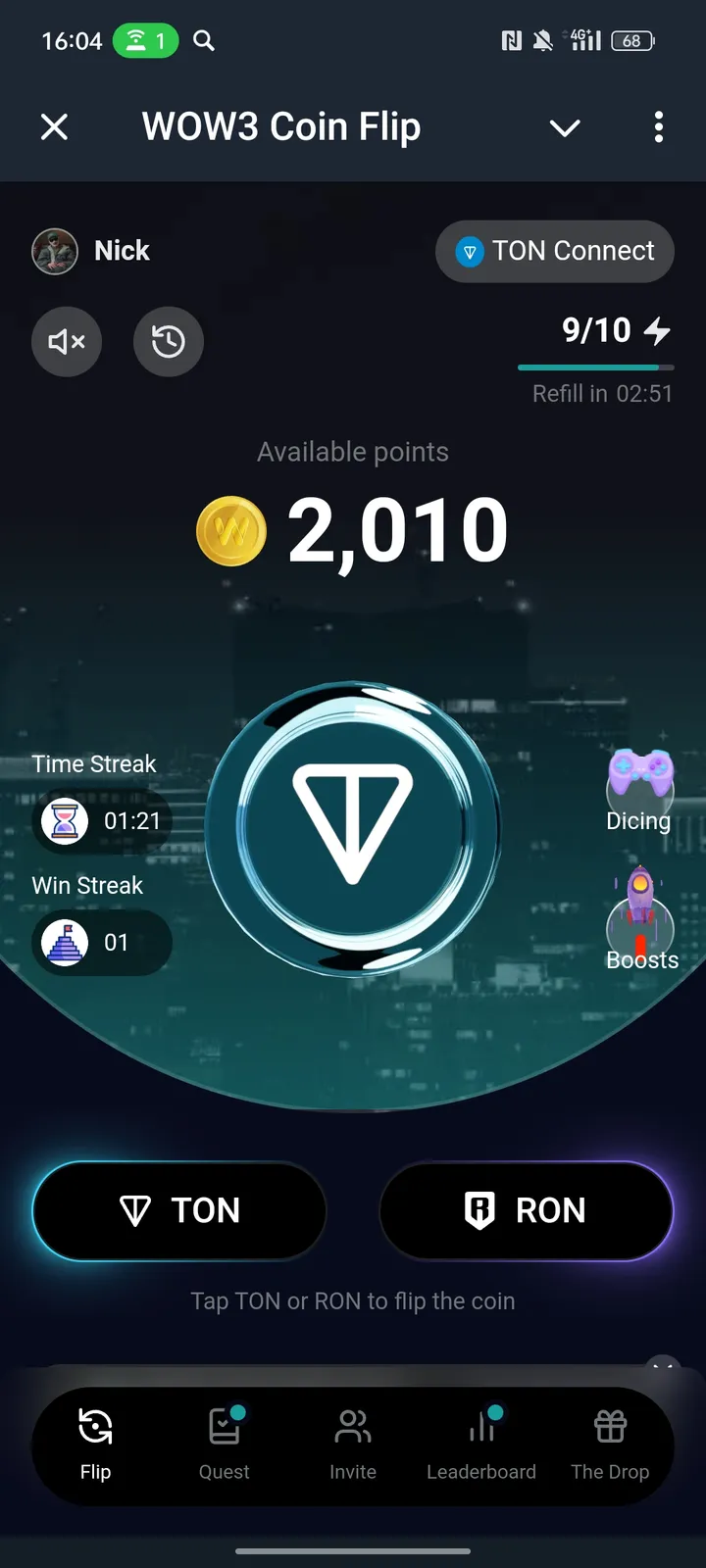The width and height of the screenshot is (706, 1568).
Task: Open The Drop rewards
Action: (610, 1441)
